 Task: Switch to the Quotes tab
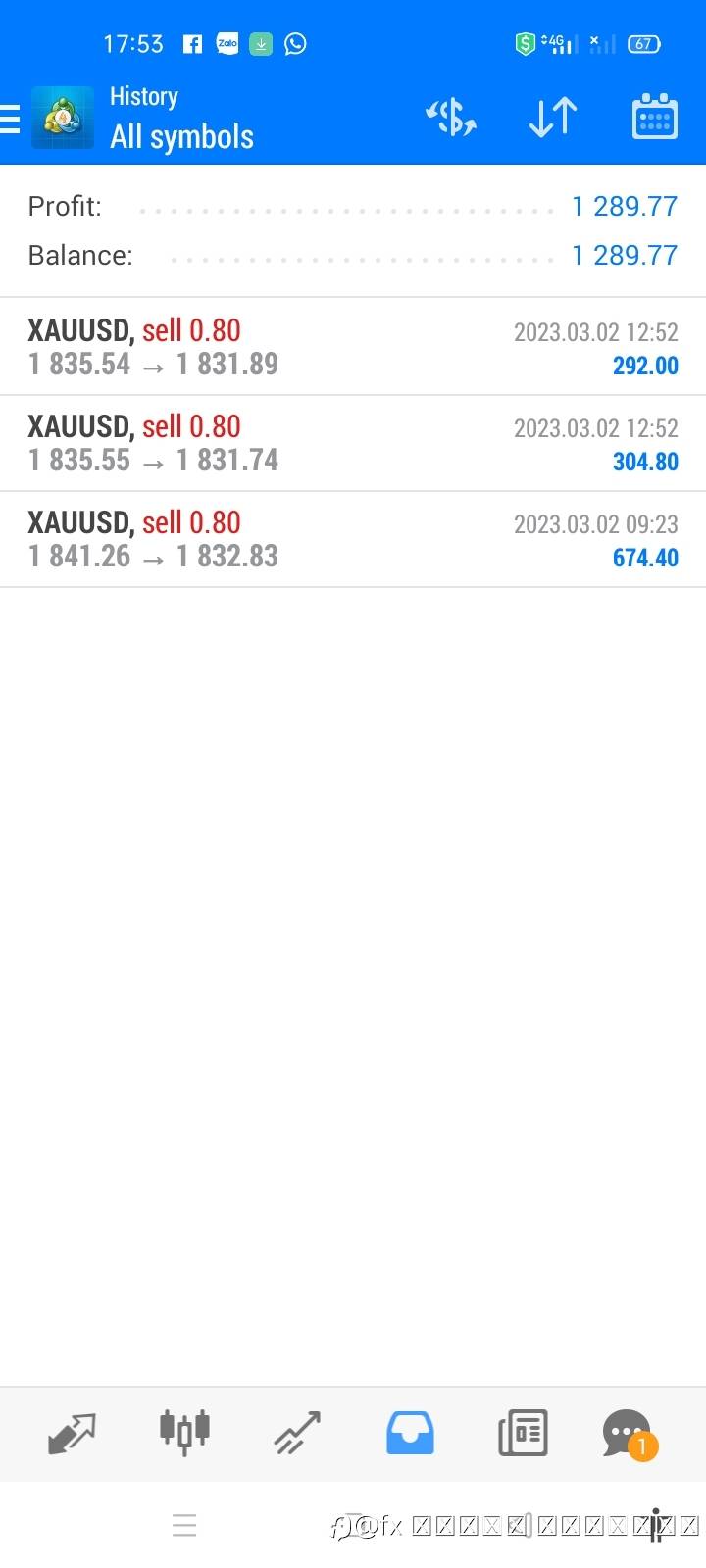[x=72, y=1433]
